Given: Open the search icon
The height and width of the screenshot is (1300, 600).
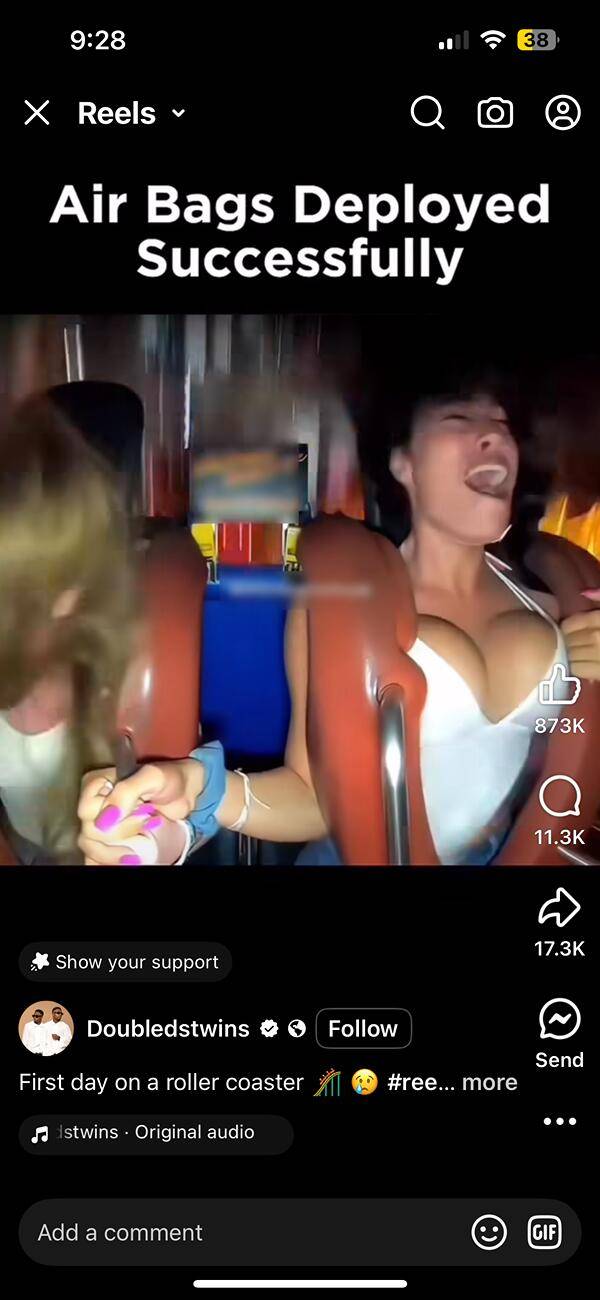Looking at the screenshot, I should (x=427, y=113).
